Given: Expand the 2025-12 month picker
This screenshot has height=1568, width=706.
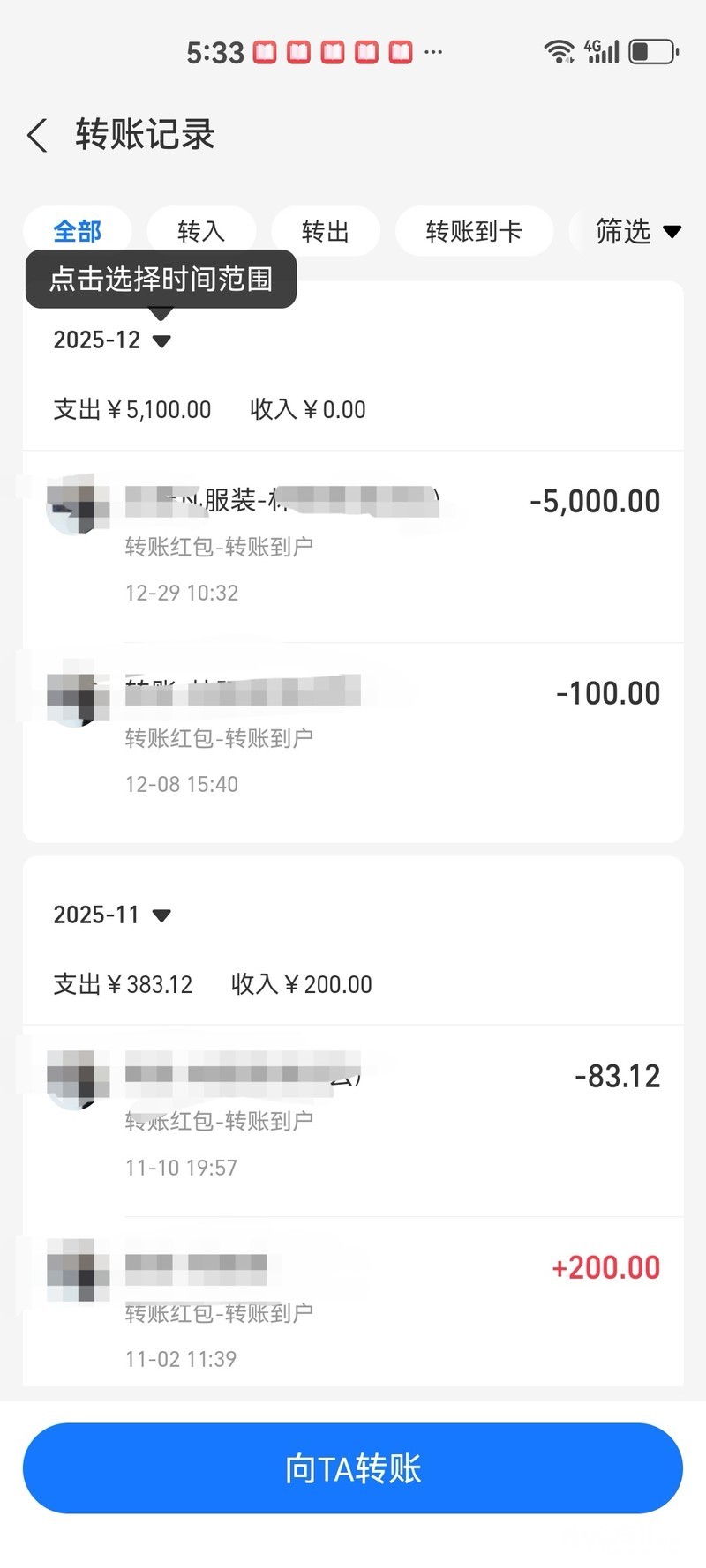Looking at the screenshot, I should [112, 340].
